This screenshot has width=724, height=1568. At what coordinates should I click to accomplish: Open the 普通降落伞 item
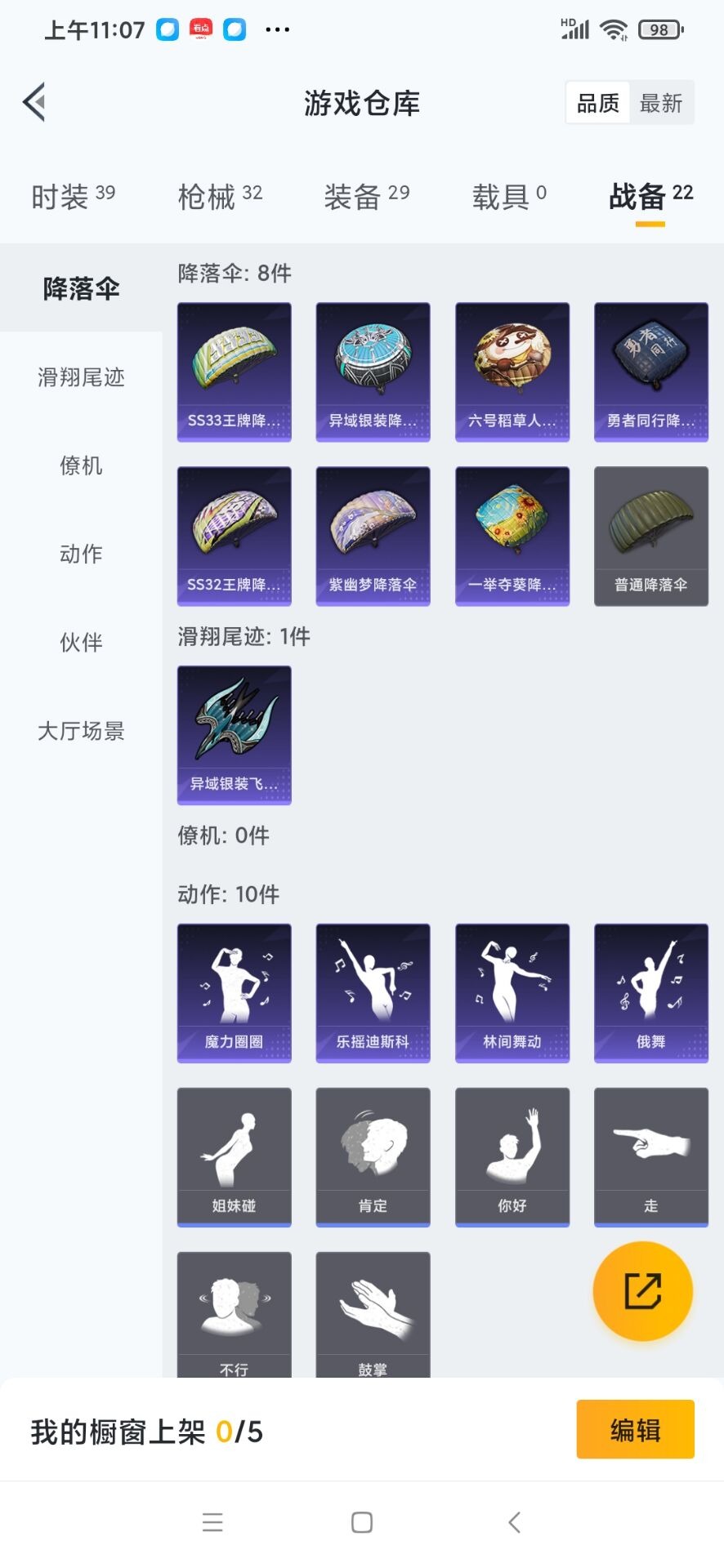[x=651, y=536]
